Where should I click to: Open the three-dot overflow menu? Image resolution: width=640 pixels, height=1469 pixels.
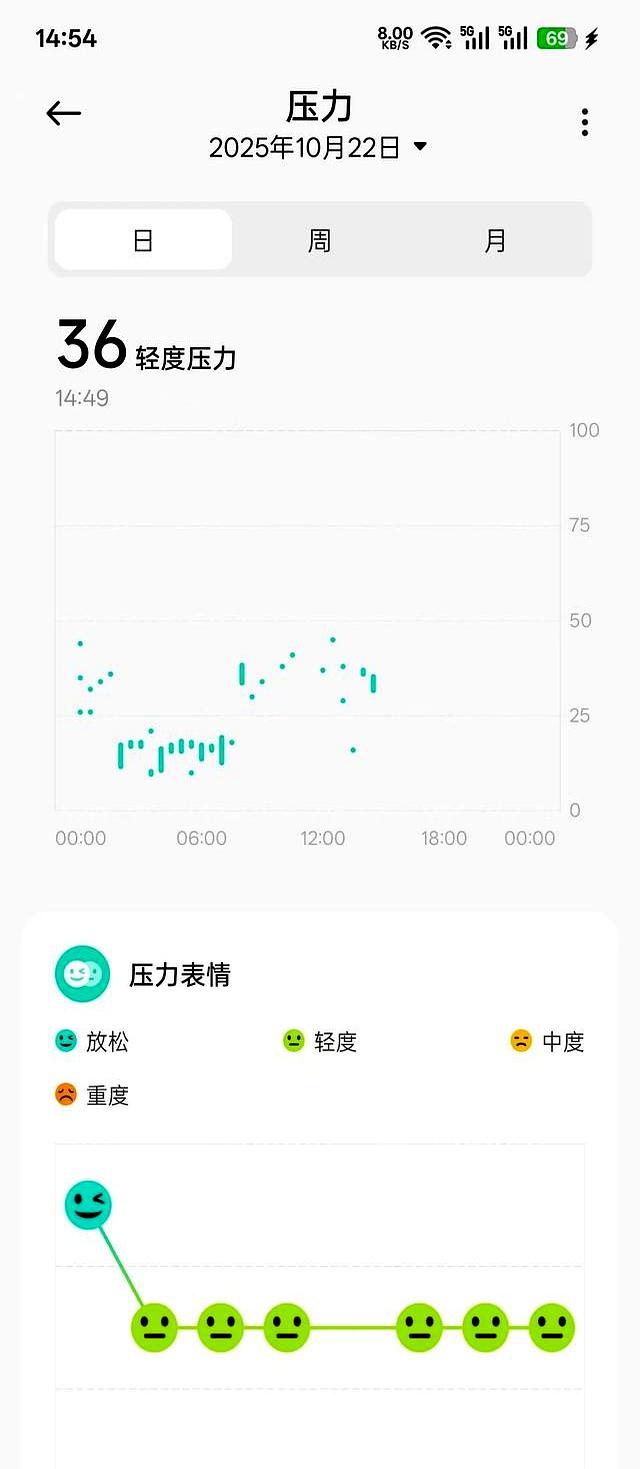[585, 123]
